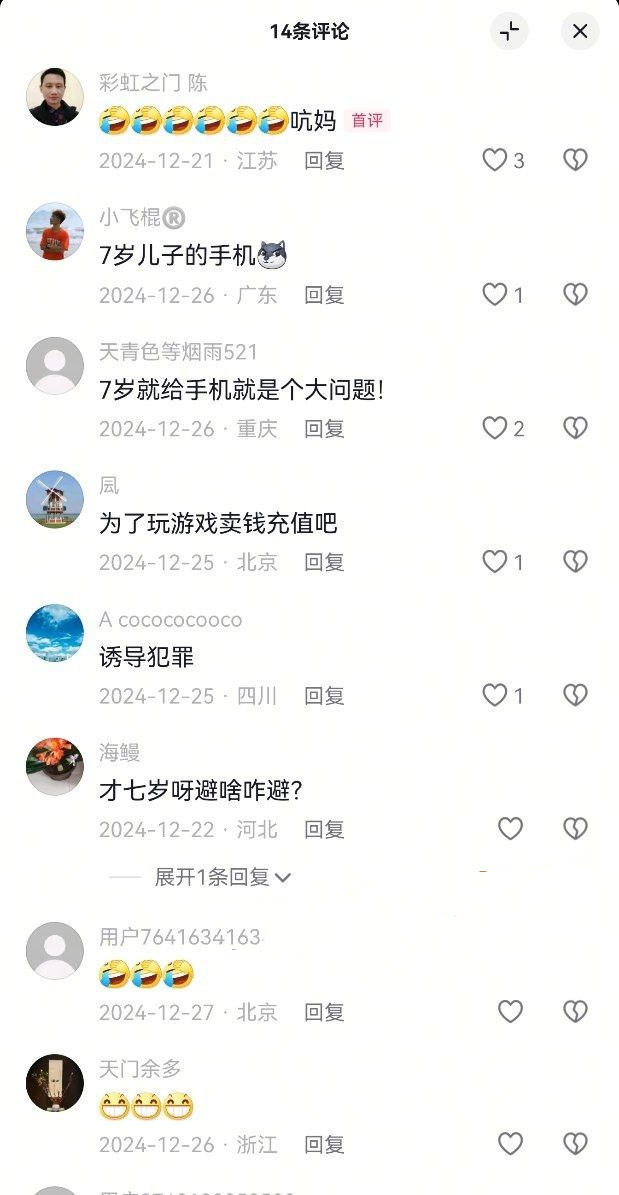Collapse the comments panel with shrink icon
619x1195 pixels.
point(509,32)
